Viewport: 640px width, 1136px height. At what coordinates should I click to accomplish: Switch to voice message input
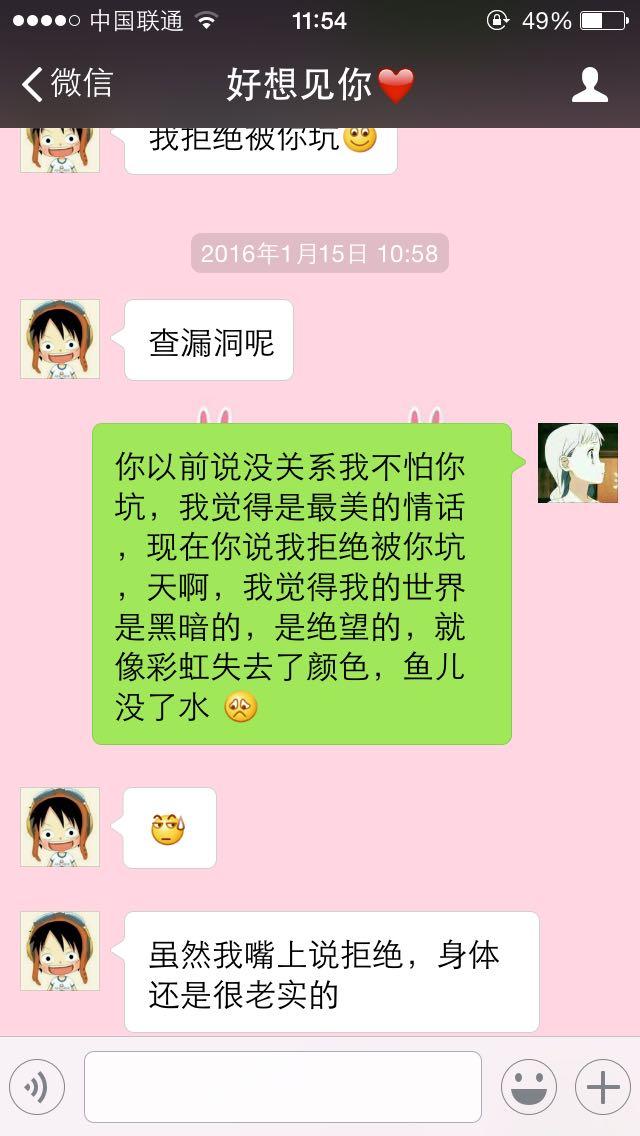pos(37,1087)
